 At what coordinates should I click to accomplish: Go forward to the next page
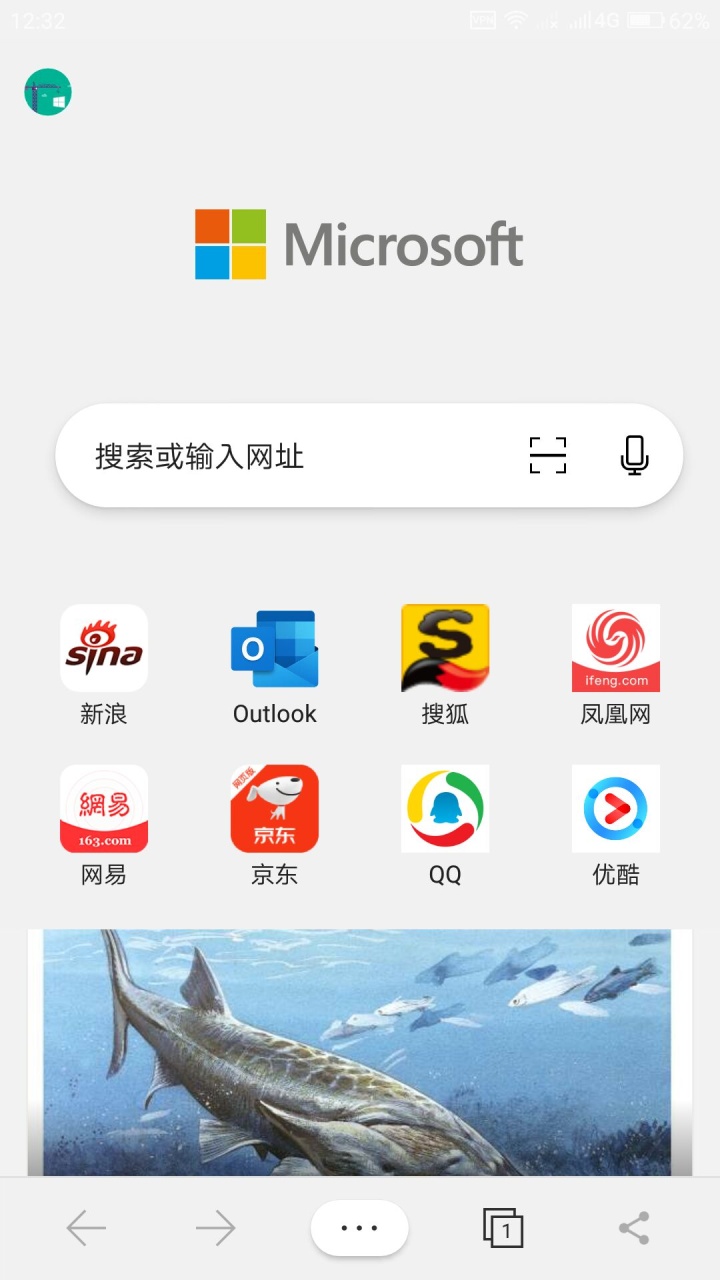point(215,1228)
